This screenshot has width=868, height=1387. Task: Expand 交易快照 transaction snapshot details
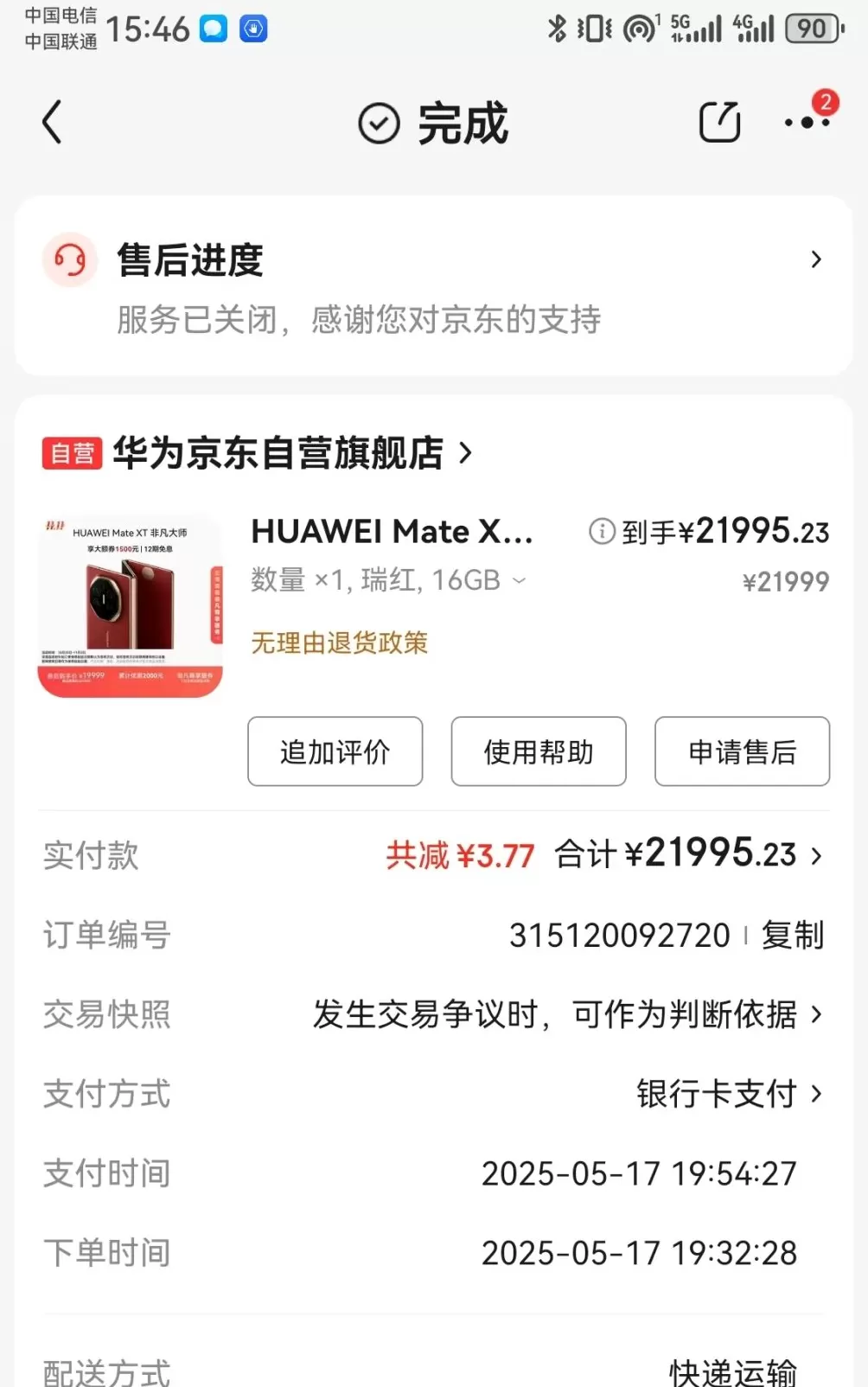(816, 1014)
